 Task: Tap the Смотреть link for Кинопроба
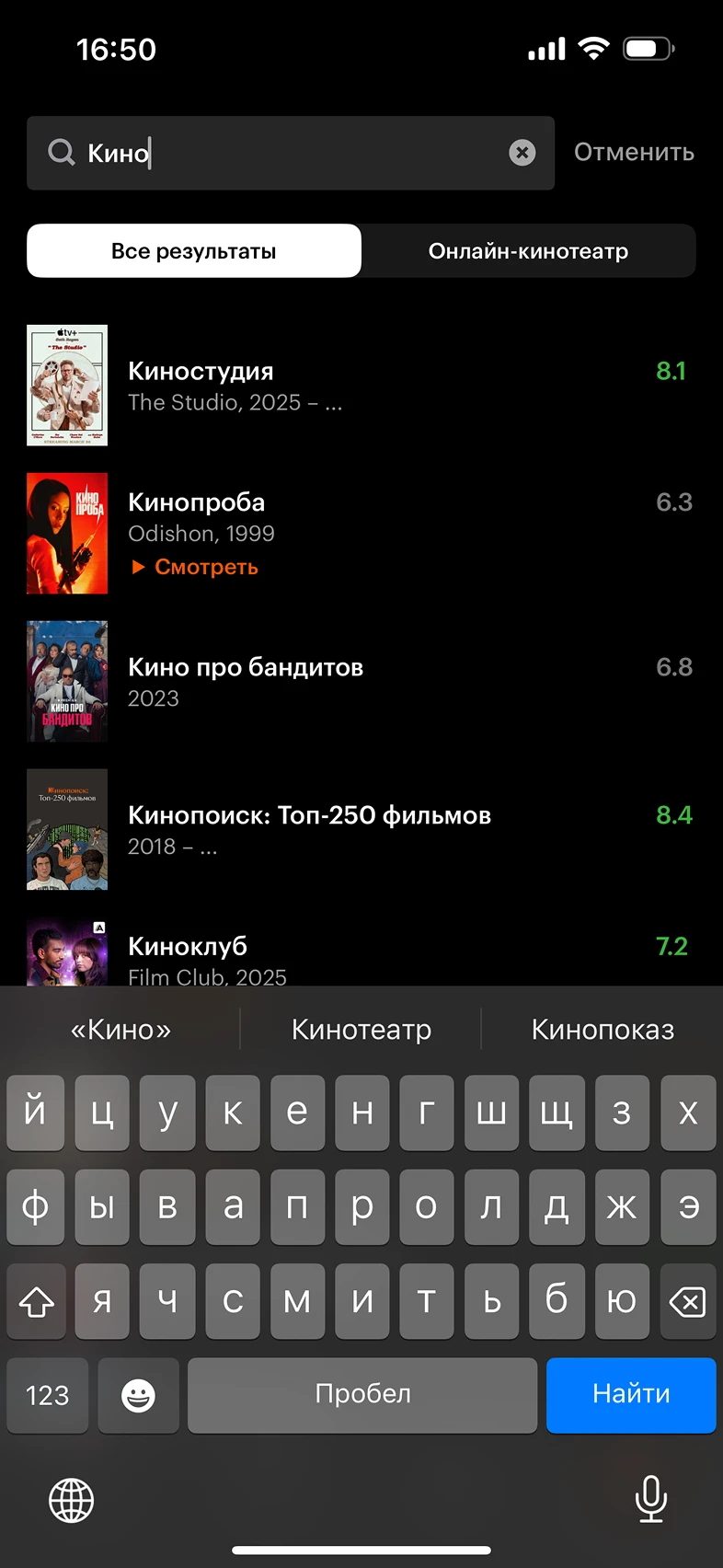pyautogui.click(x=206, y=567)
